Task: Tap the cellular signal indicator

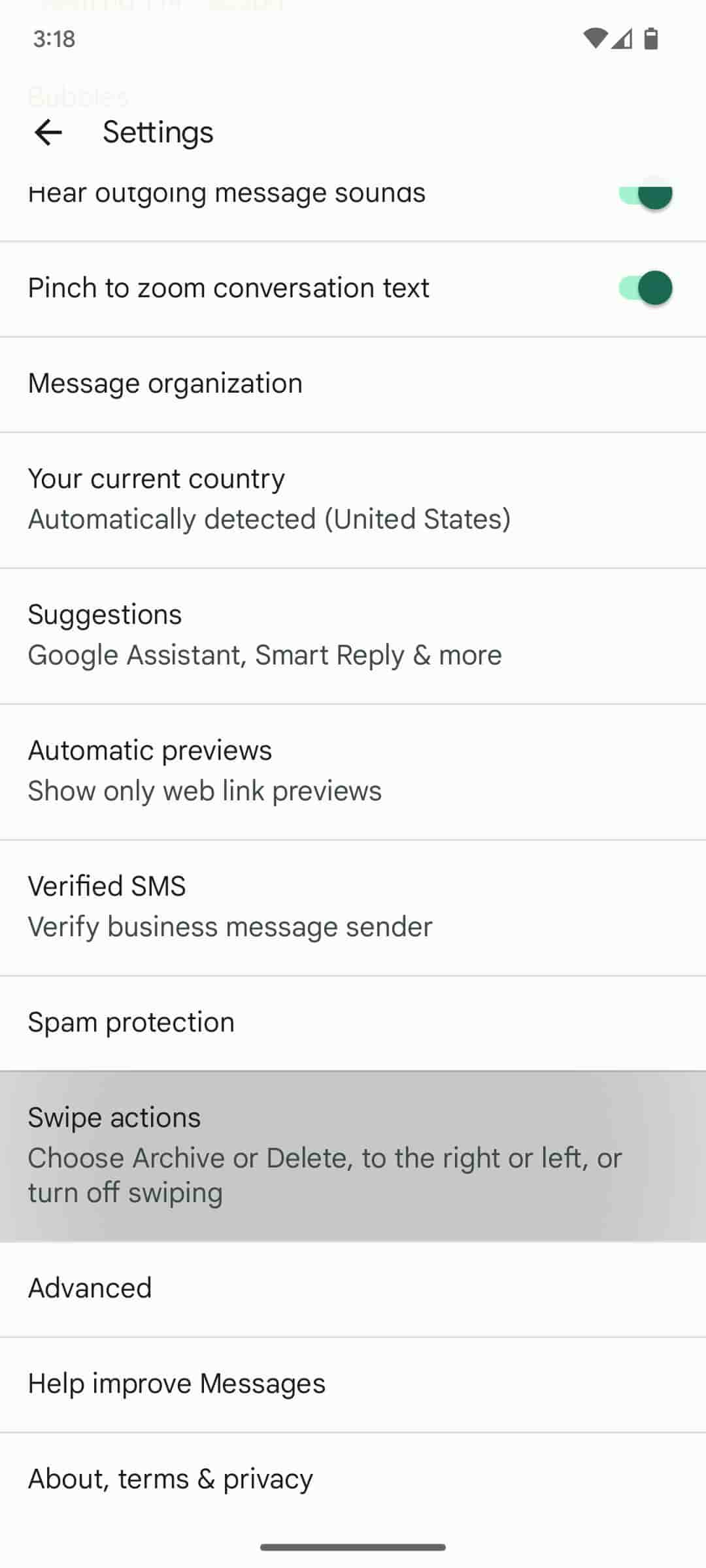Action: (623, 39)
